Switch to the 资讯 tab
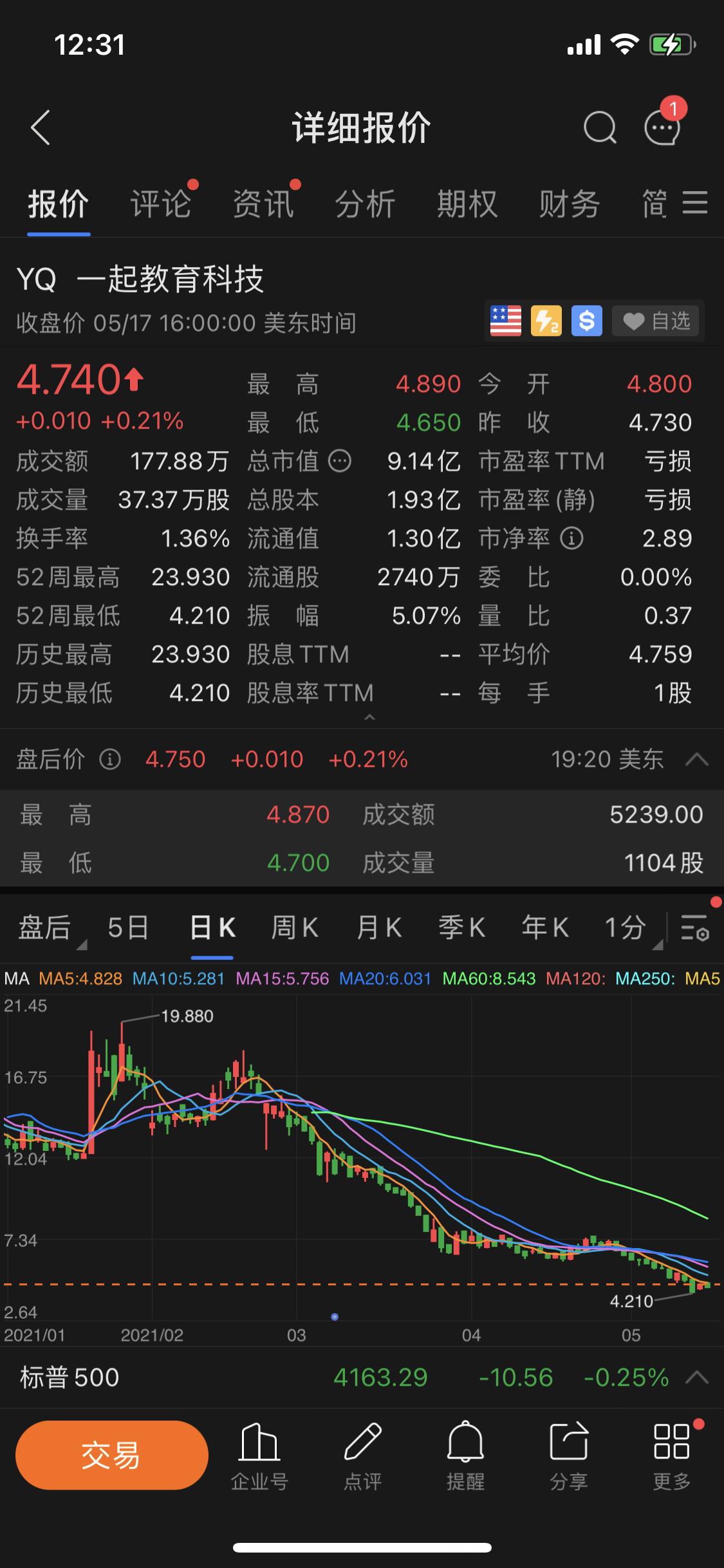Screen dimensions: 724x1568 point(263,205)
